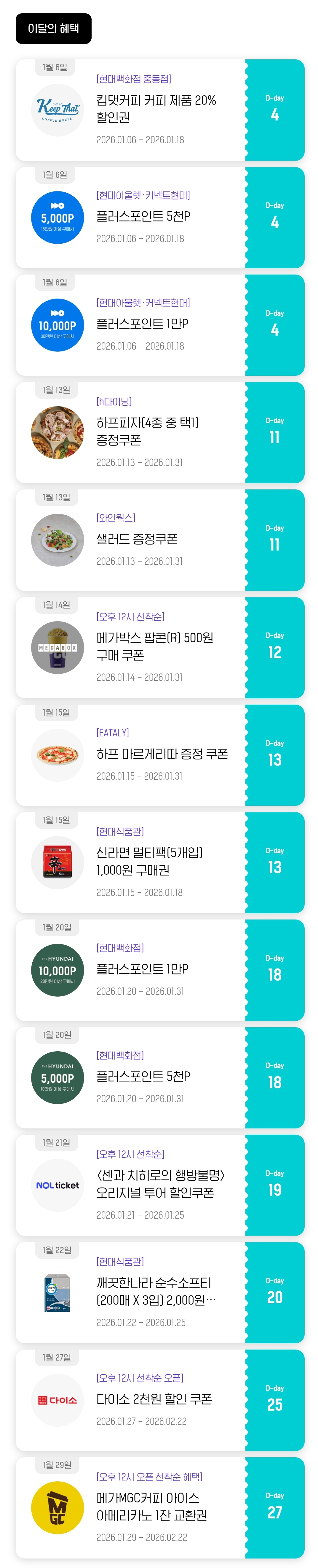The width and height of the screenshot is (318, 1568).
Task: Tap 메가MGC커피 아이스 아메리카노 교환권 card
Action: click(151, 1507)
